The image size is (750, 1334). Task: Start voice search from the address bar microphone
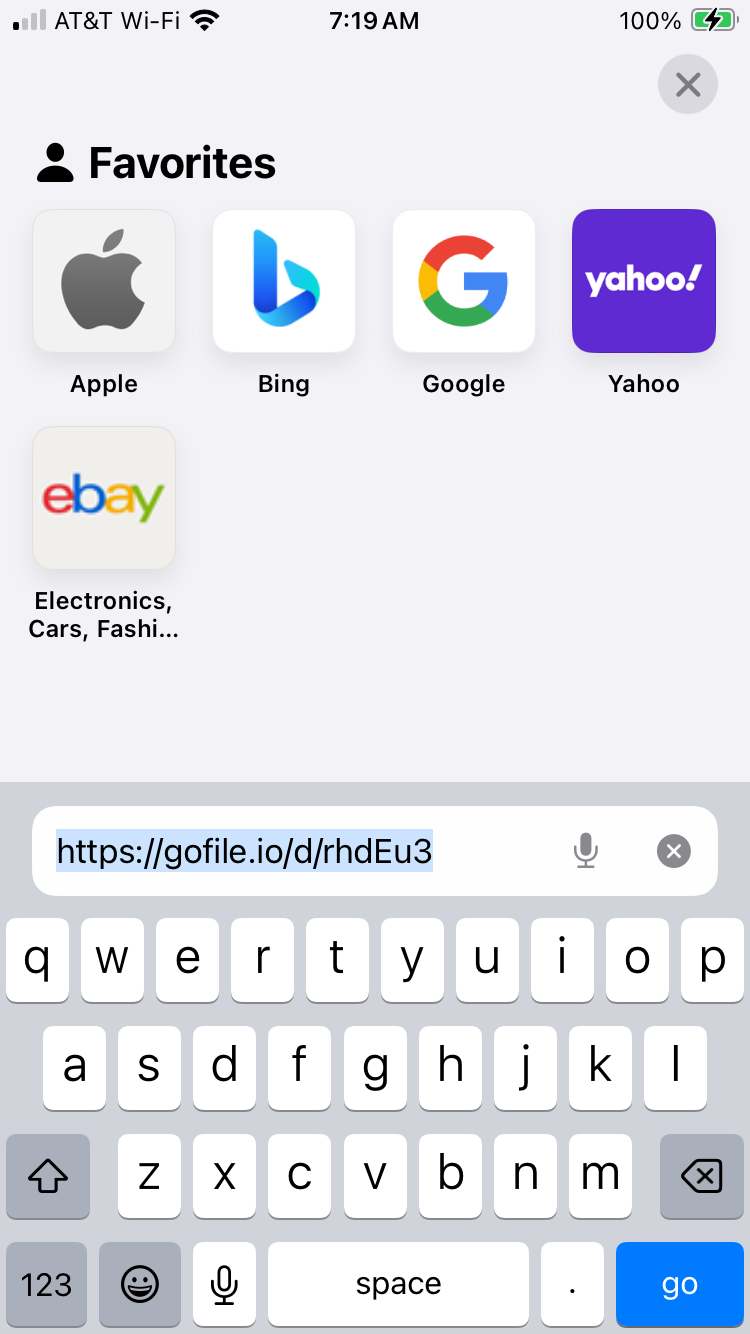pyautogui.click(x=586, y=851)
